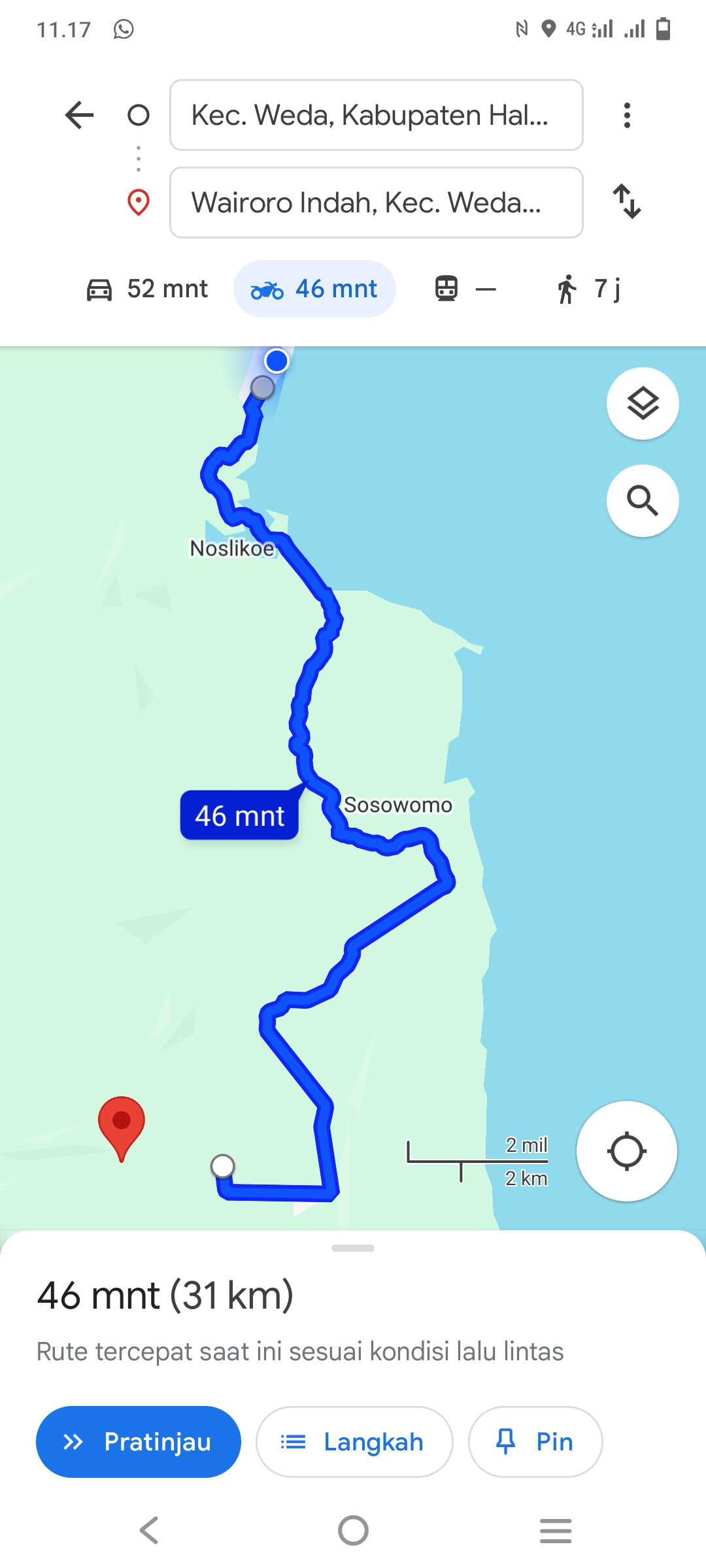Center map on my location
The image size is (706, 1568).
point(626,1151)
